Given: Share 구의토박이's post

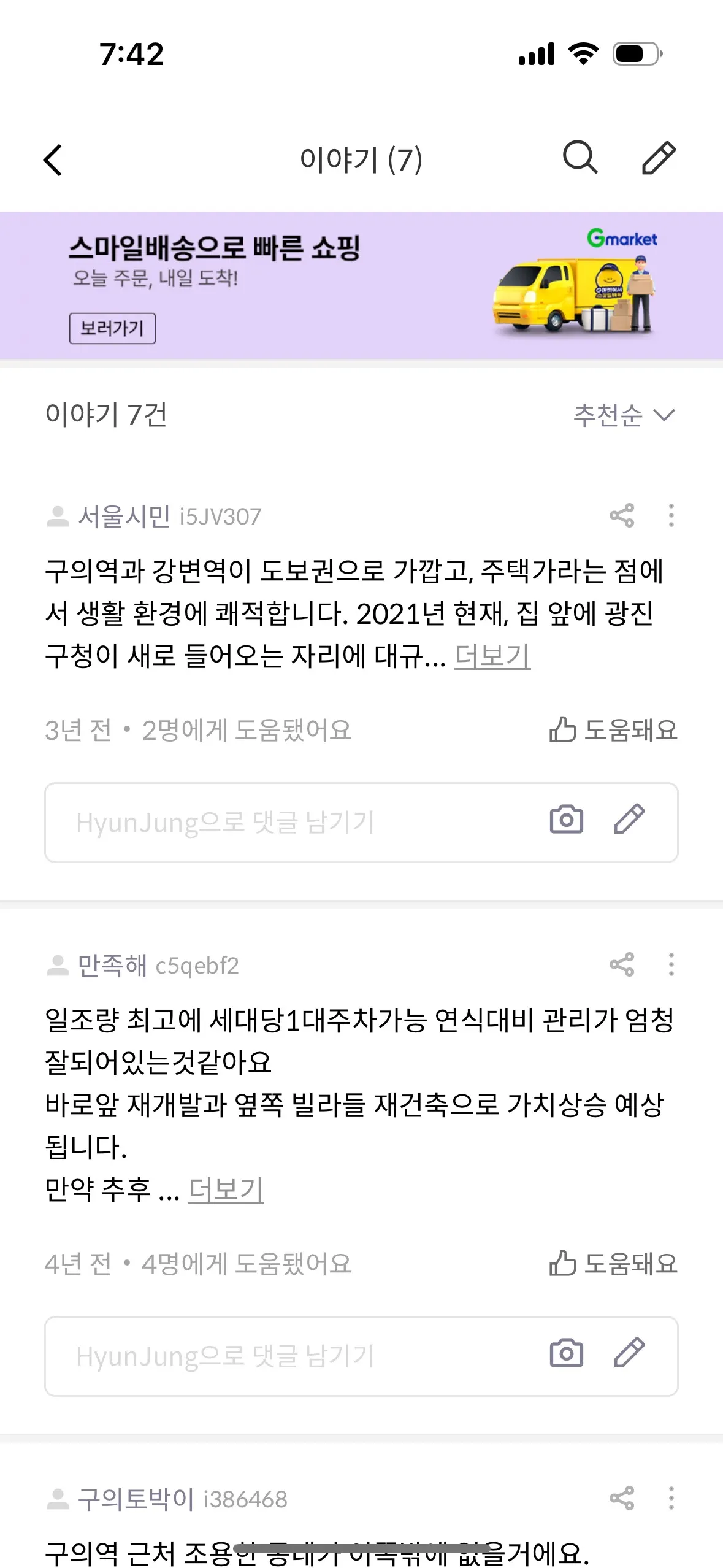Looking at the screenshot, I should (622, 1498).
